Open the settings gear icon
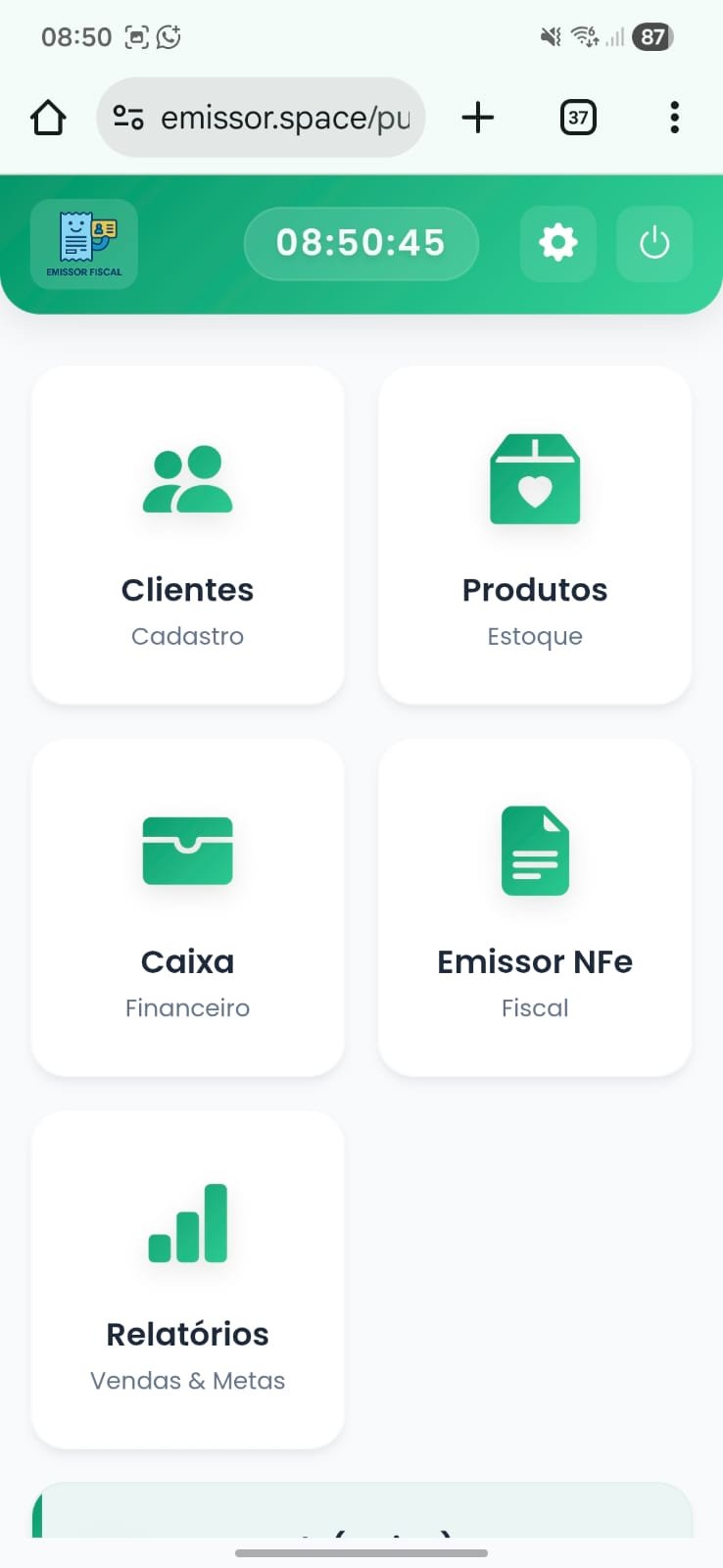 click(x=557, y=243)
